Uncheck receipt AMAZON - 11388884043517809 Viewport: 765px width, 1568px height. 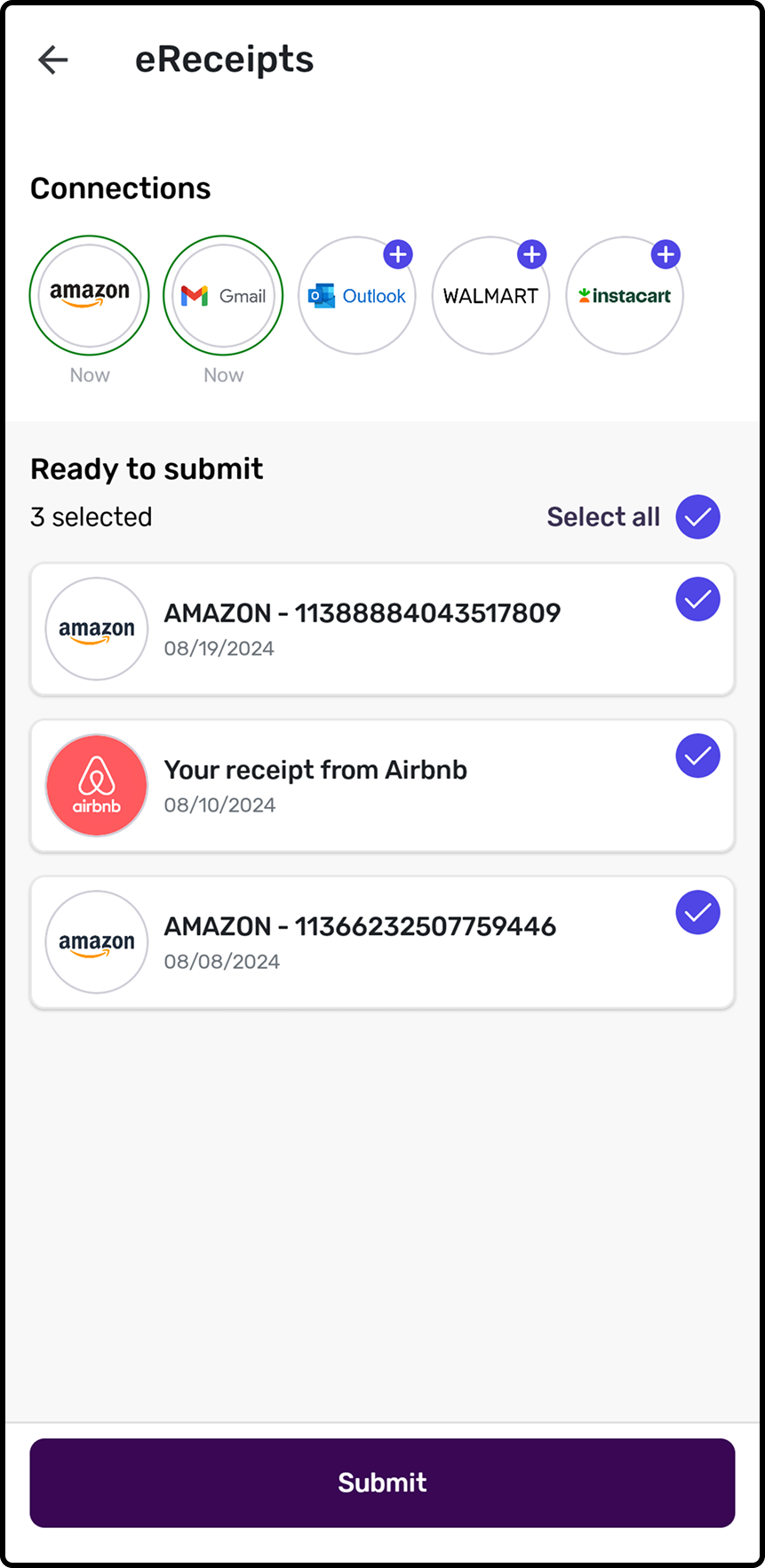point(697,599)
